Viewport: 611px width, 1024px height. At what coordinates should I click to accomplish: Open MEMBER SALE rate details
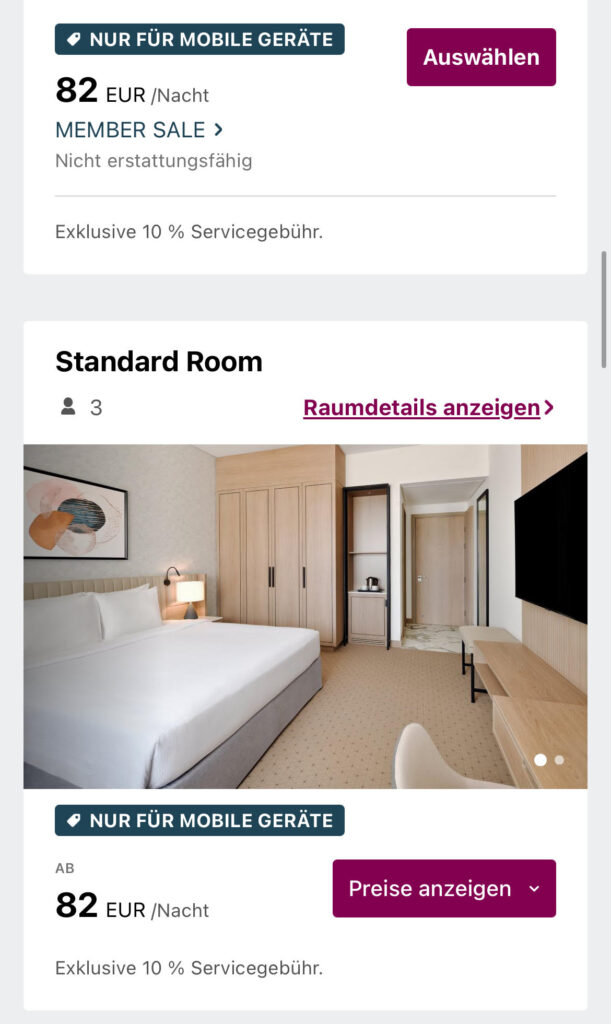[x=139, y=130]
